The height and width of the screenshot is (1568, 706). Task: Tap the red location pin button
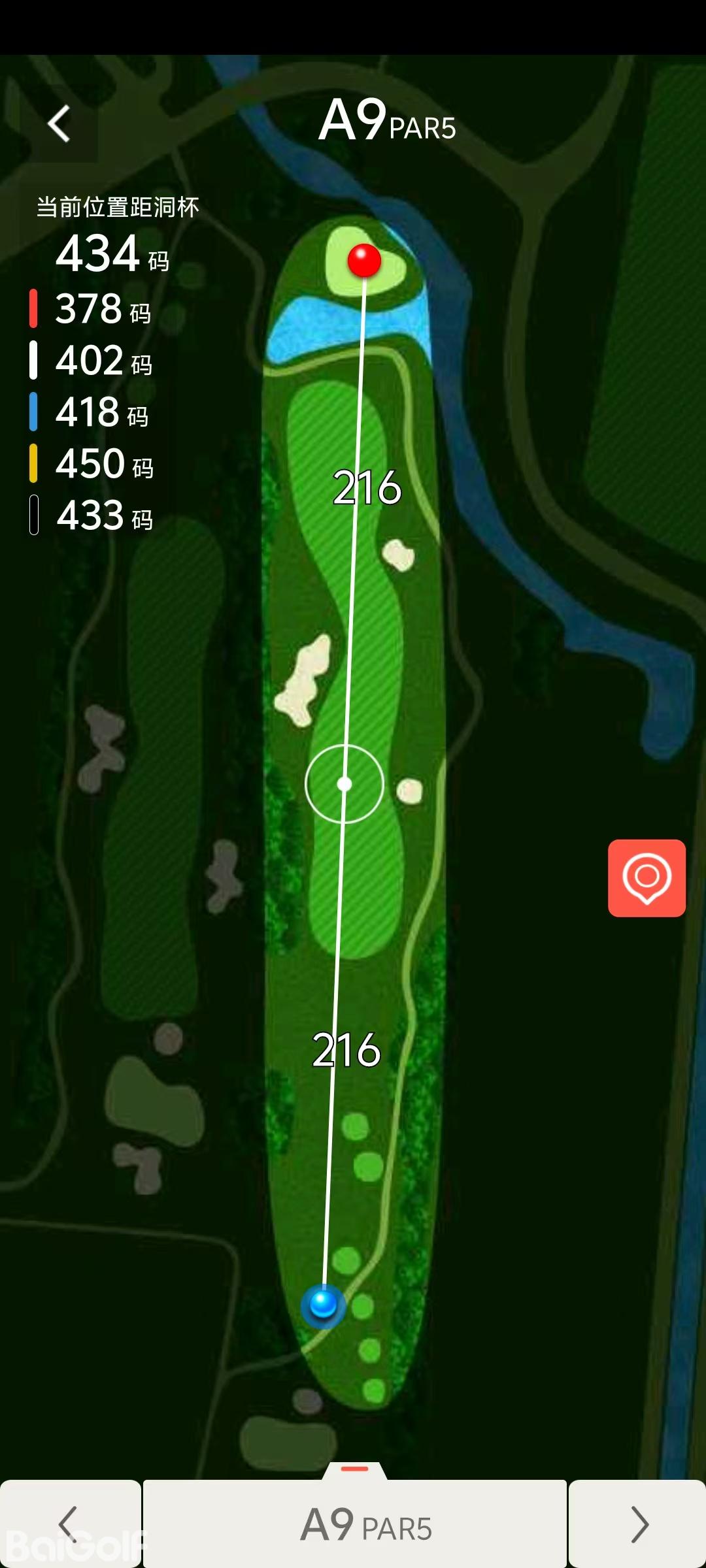(647, 877)
